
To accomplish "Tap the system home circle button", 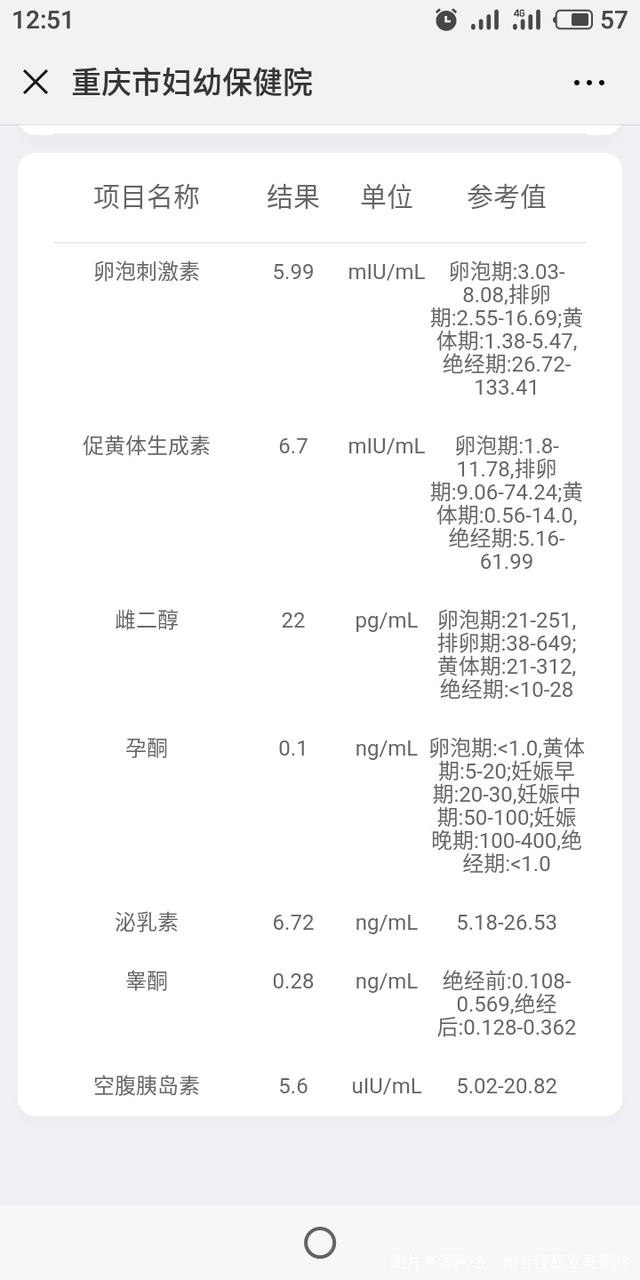I will (x=320, y=1242).
